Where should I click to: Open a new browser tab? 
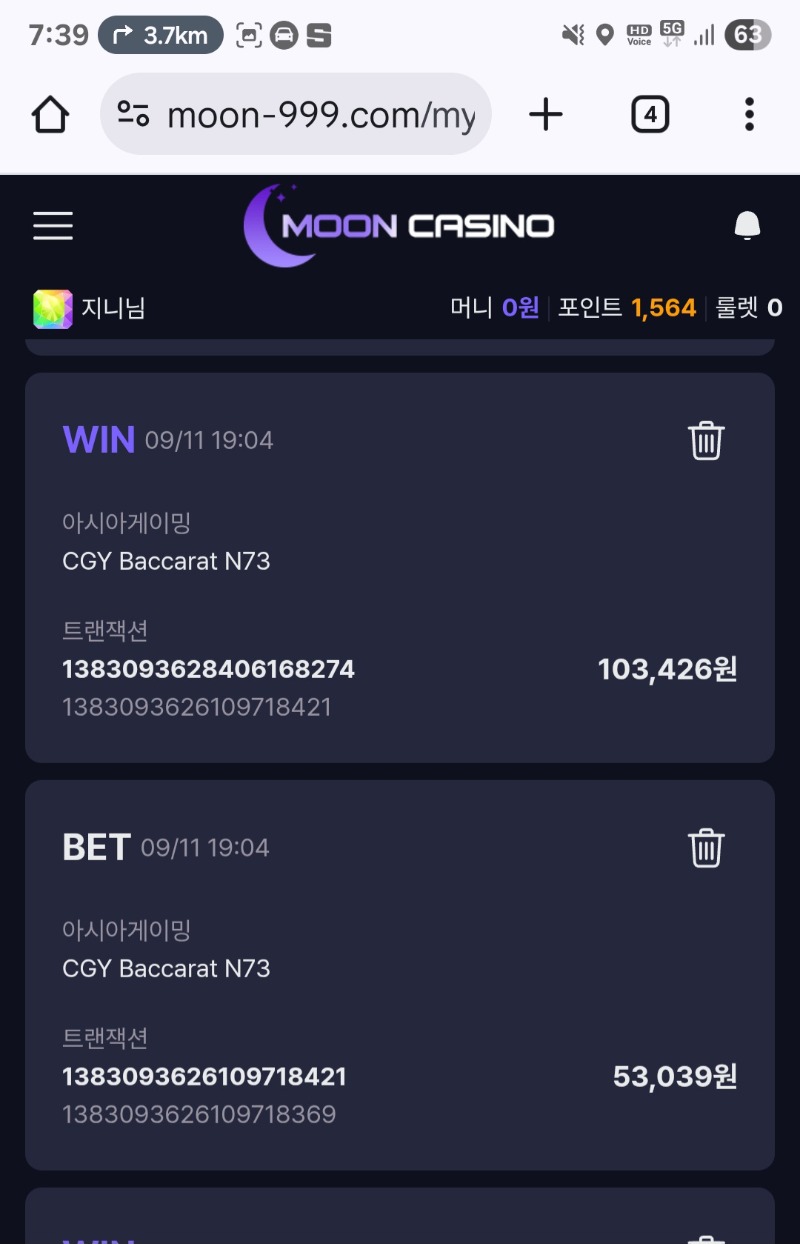point(546,115)
